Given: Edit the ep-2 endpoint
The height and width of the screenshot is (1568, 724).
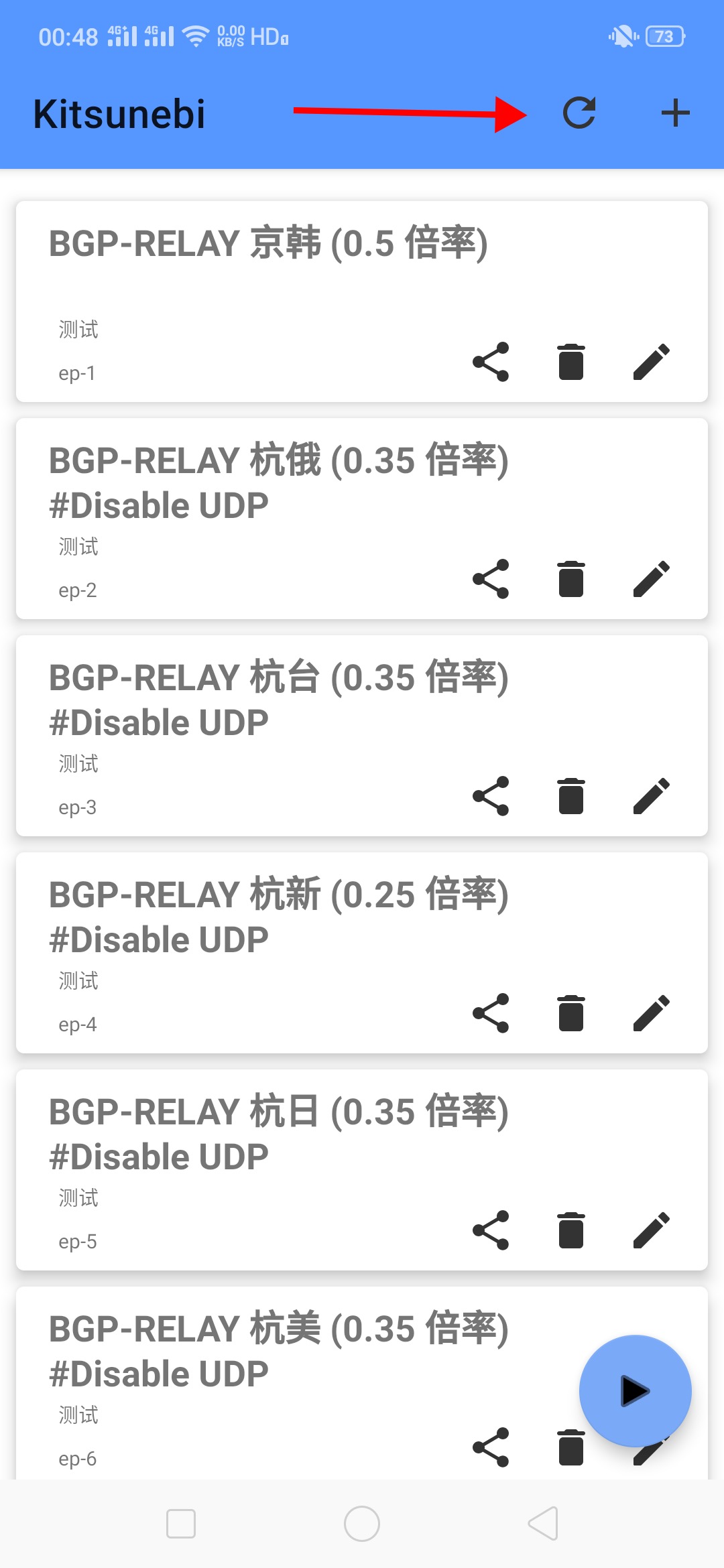Looking at the screenshot, I should (x=652, y=579).
